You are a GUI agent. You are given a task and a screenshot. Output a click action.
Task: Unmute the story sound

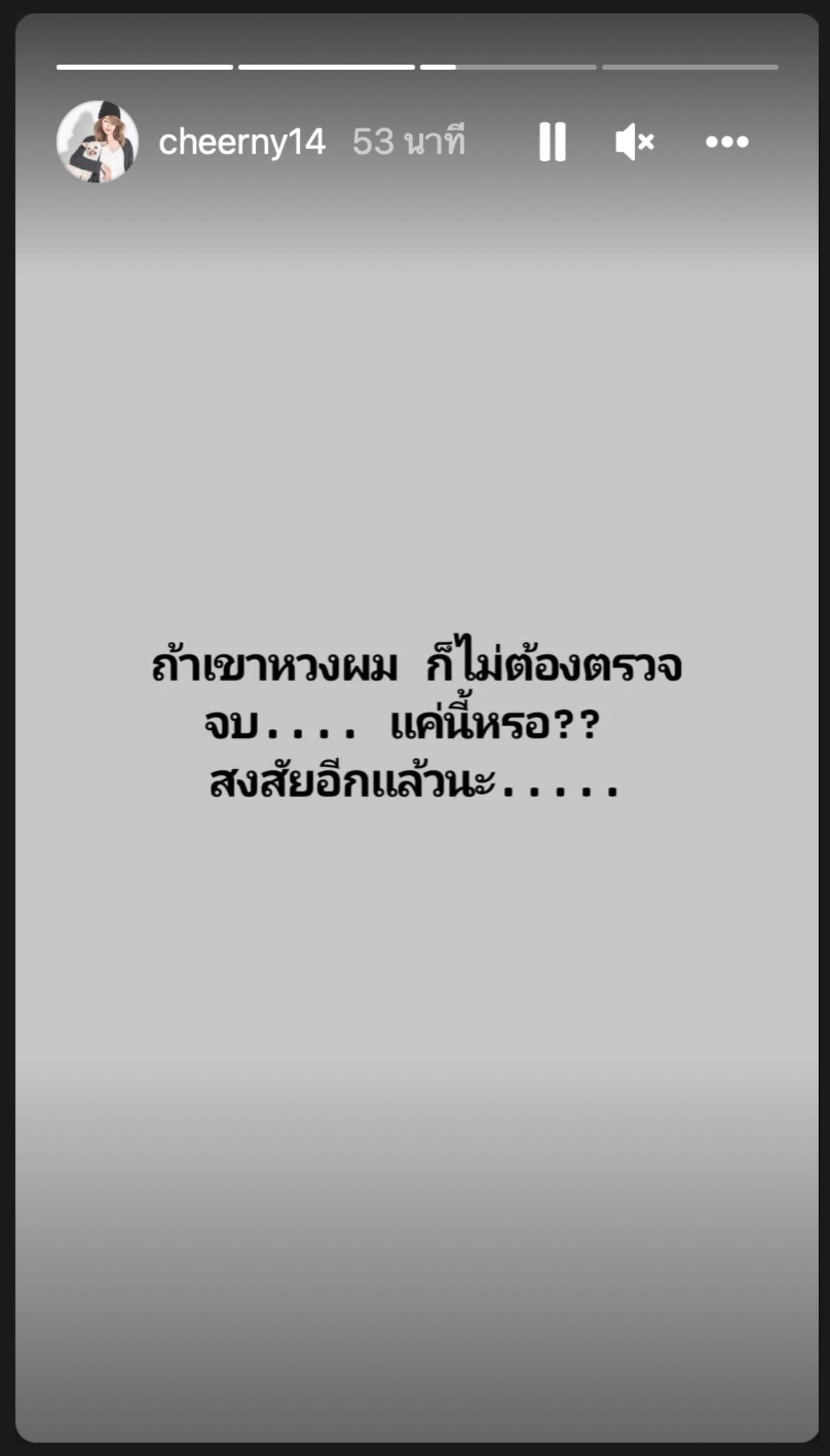(635, 141)
